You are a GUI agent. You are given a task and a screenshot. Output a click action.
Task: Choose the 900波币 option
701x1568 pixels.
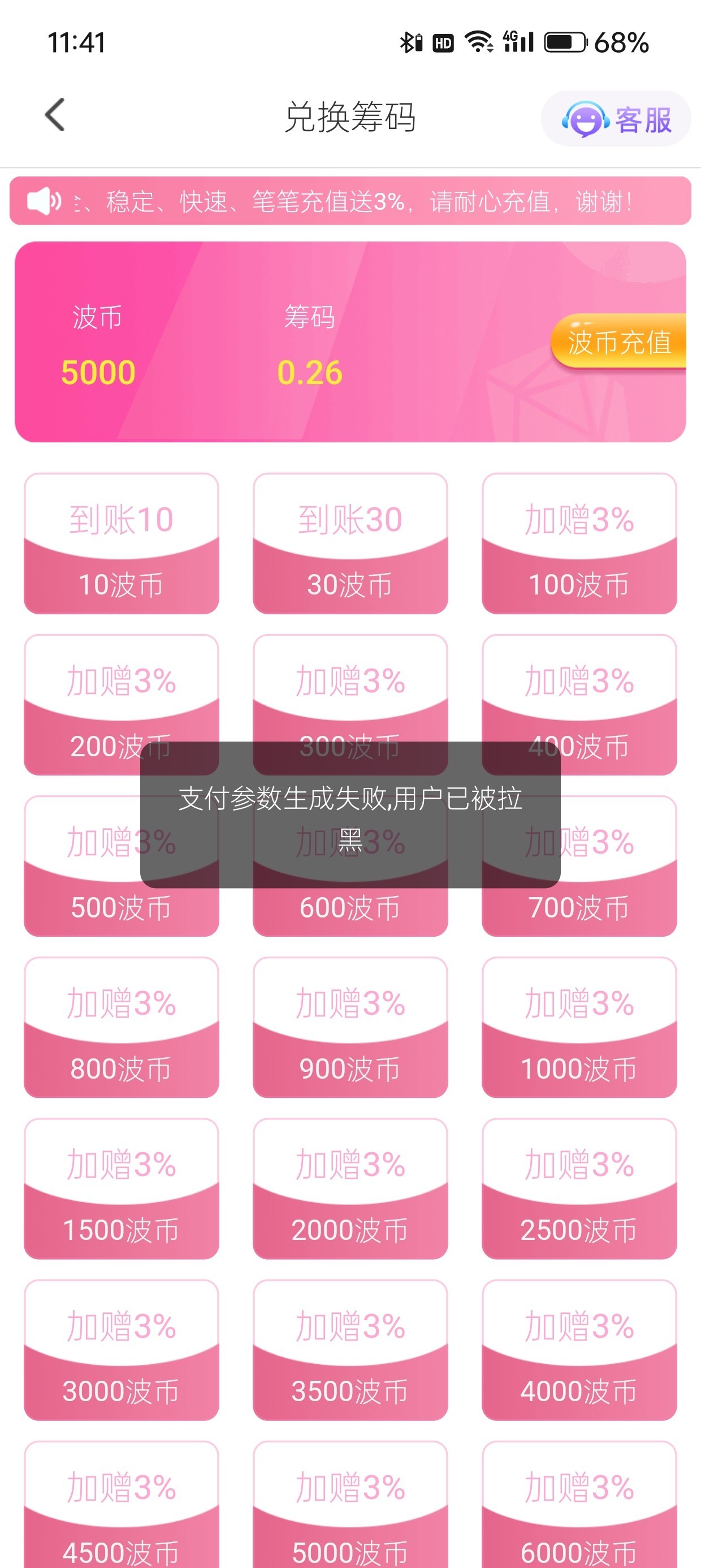tap(350, 1027)
